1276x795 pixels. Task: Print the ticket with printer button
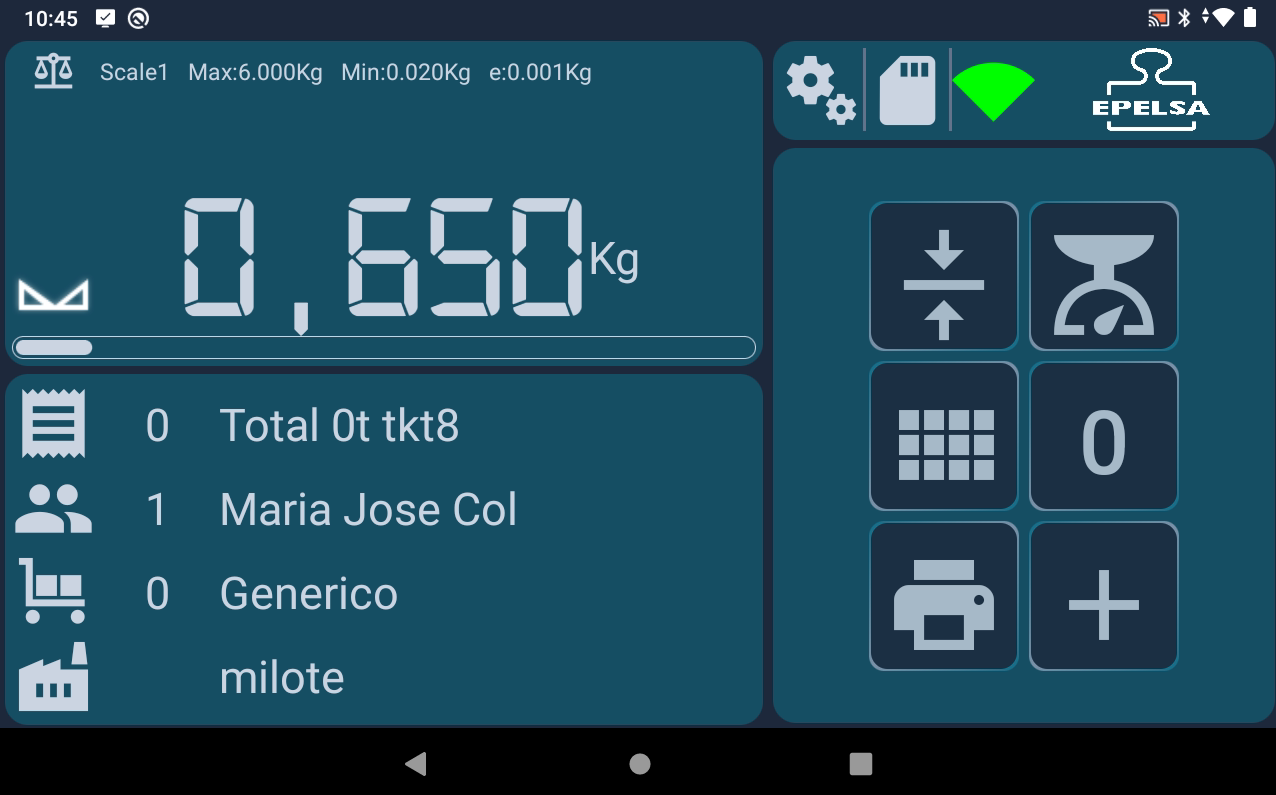tap(944, 597)
